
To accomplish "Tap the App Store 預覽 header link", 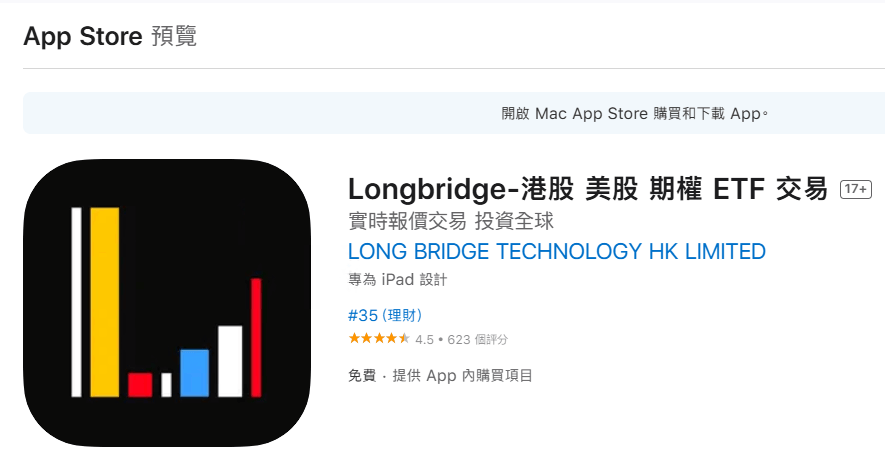I will click(110, 37).
